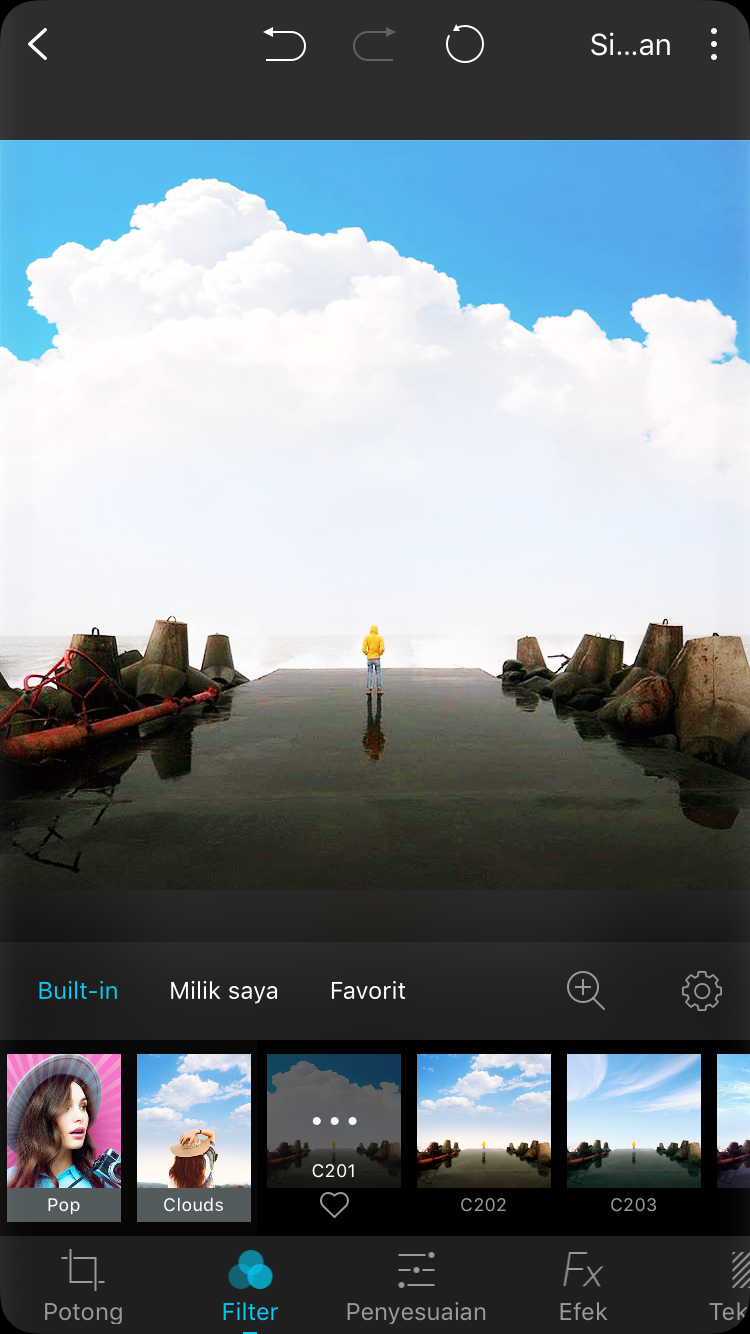The width and height of the screenshot is (750, 1334).
Task: Tap the magnifier plus icon
Action: coord(586,991)
